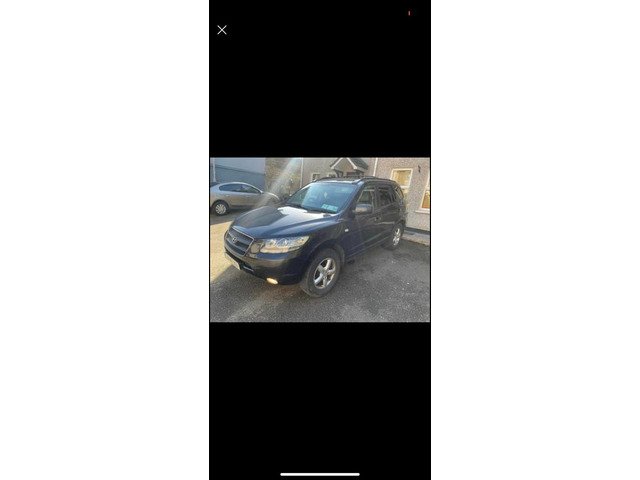The image size is (640, 480).
Task: Close the full-screen photo viewer
Action: click(x=222, y=30)
